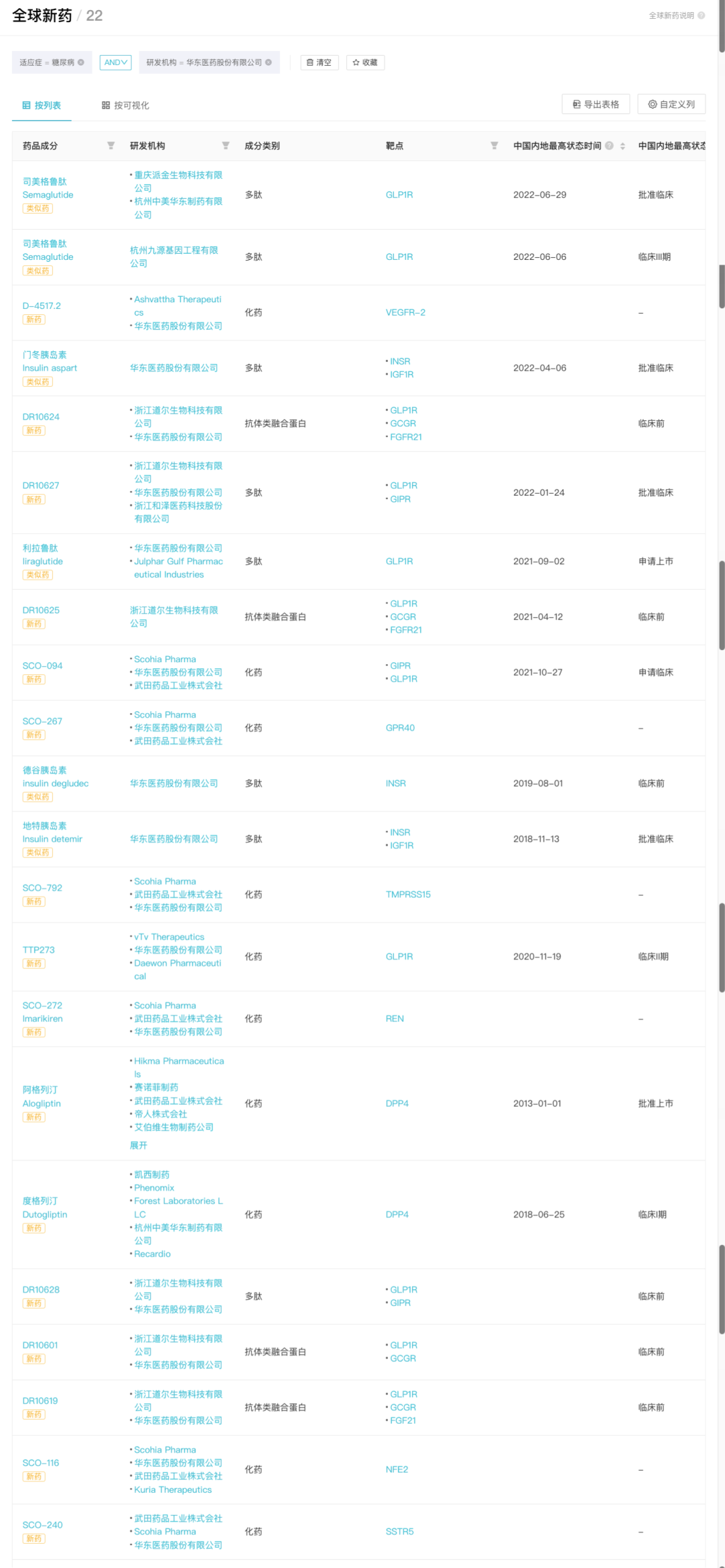
Task: Filter the 研发机构 column
Action: pos(226,146)
